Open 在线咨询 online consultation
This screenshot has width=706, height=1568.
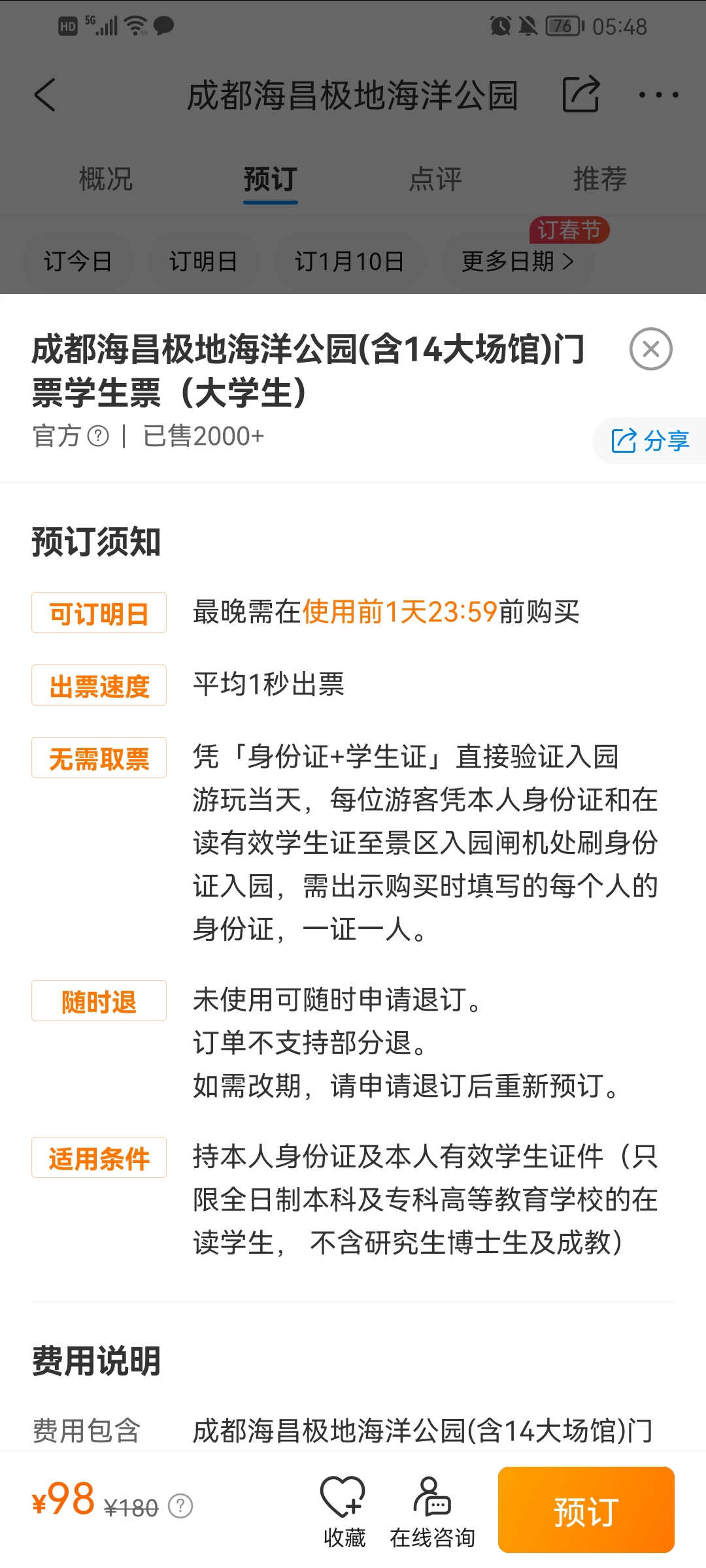432,1511
